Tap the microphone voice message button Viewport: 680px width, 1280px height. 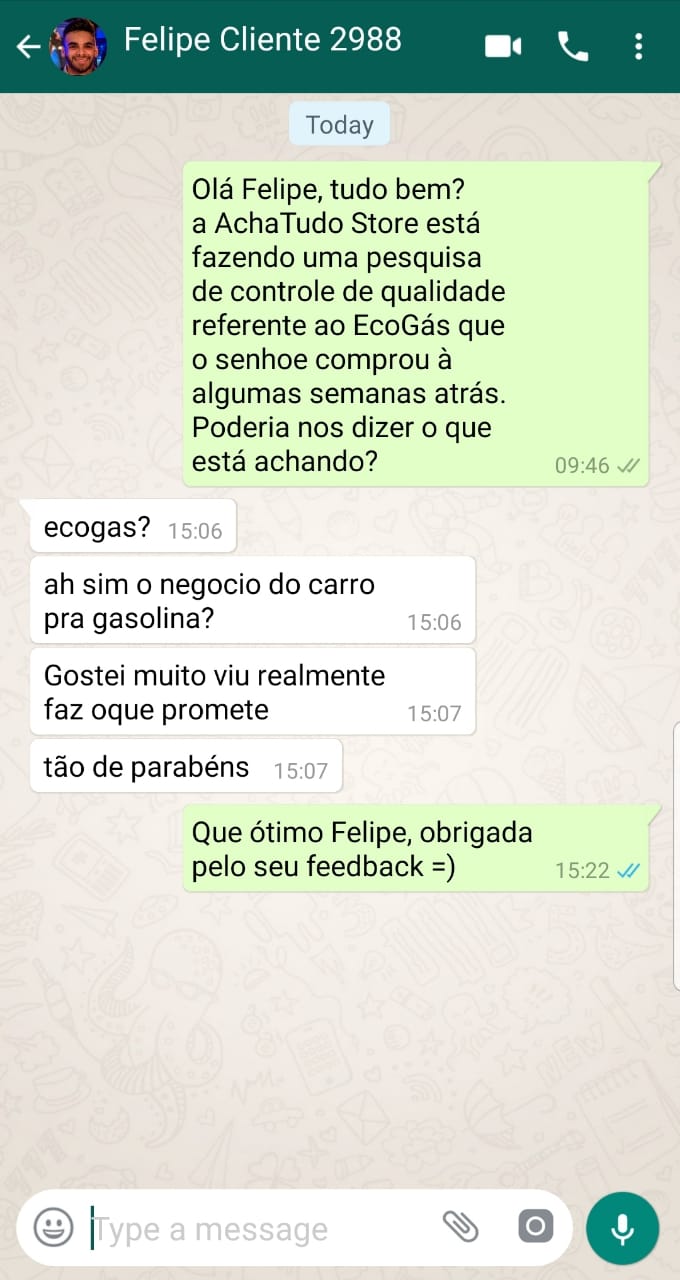pyautogui.click(x=622, y=1229)
